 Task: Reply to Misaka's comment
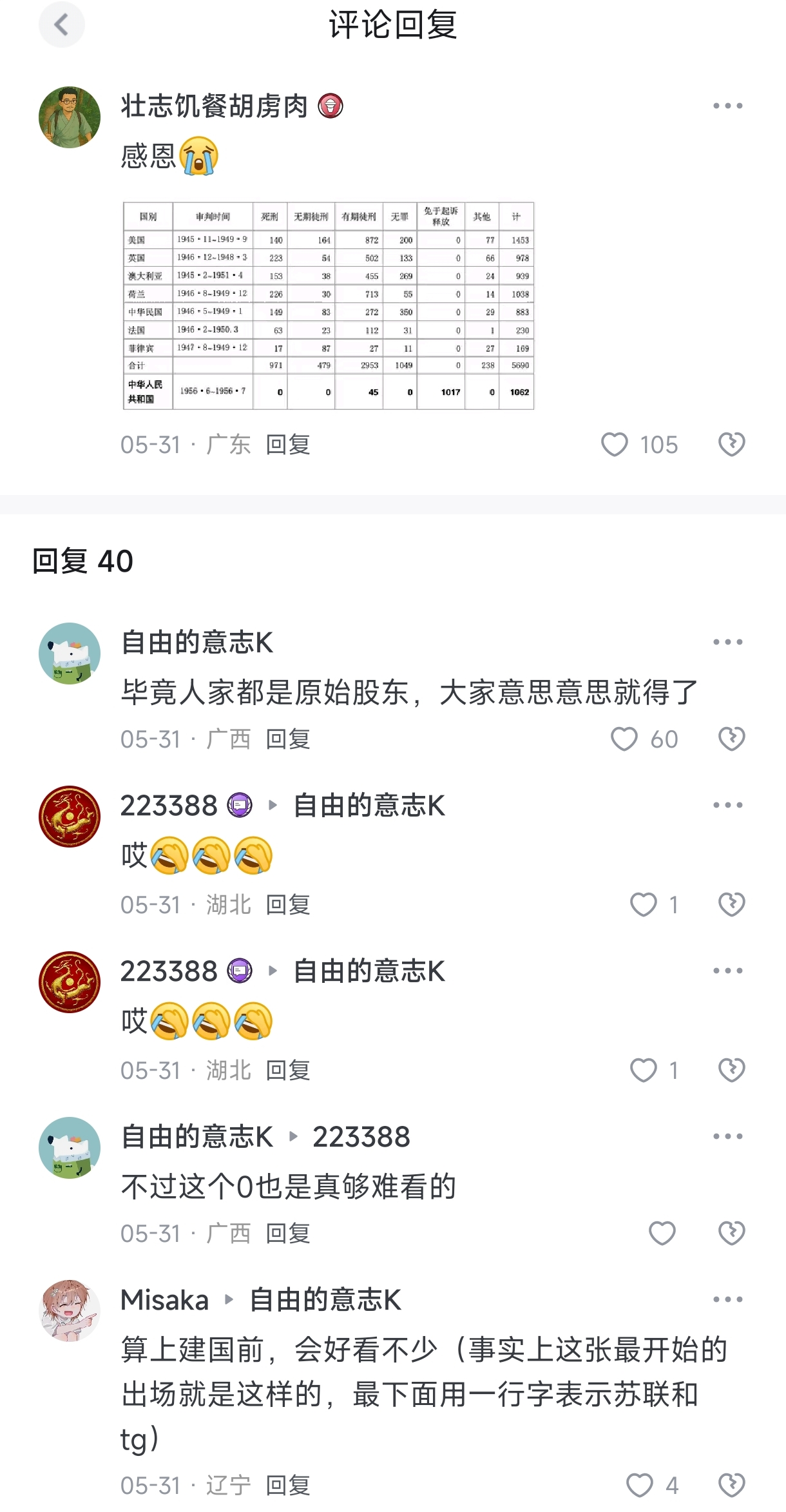coord(288,1486)
